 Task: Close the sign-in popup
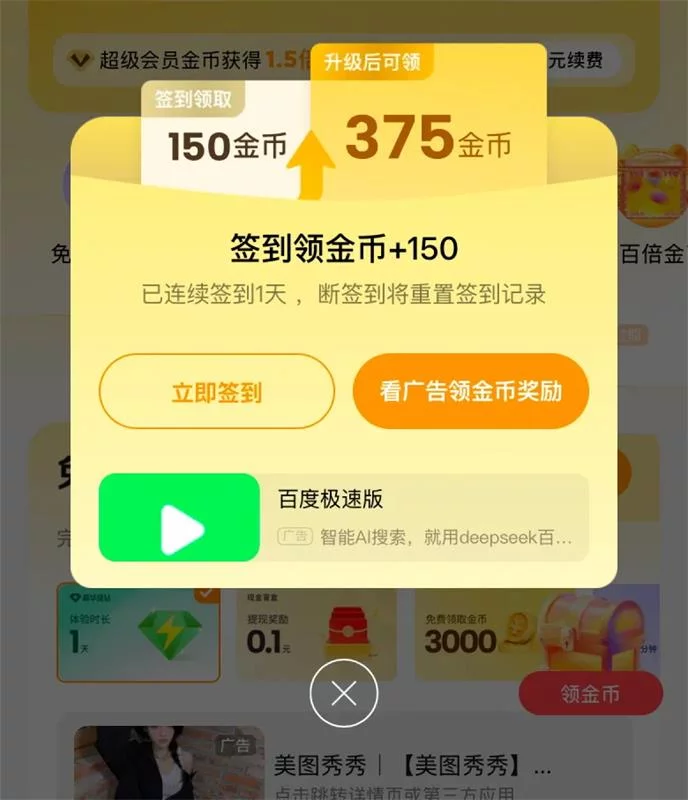tap(343, 694)
